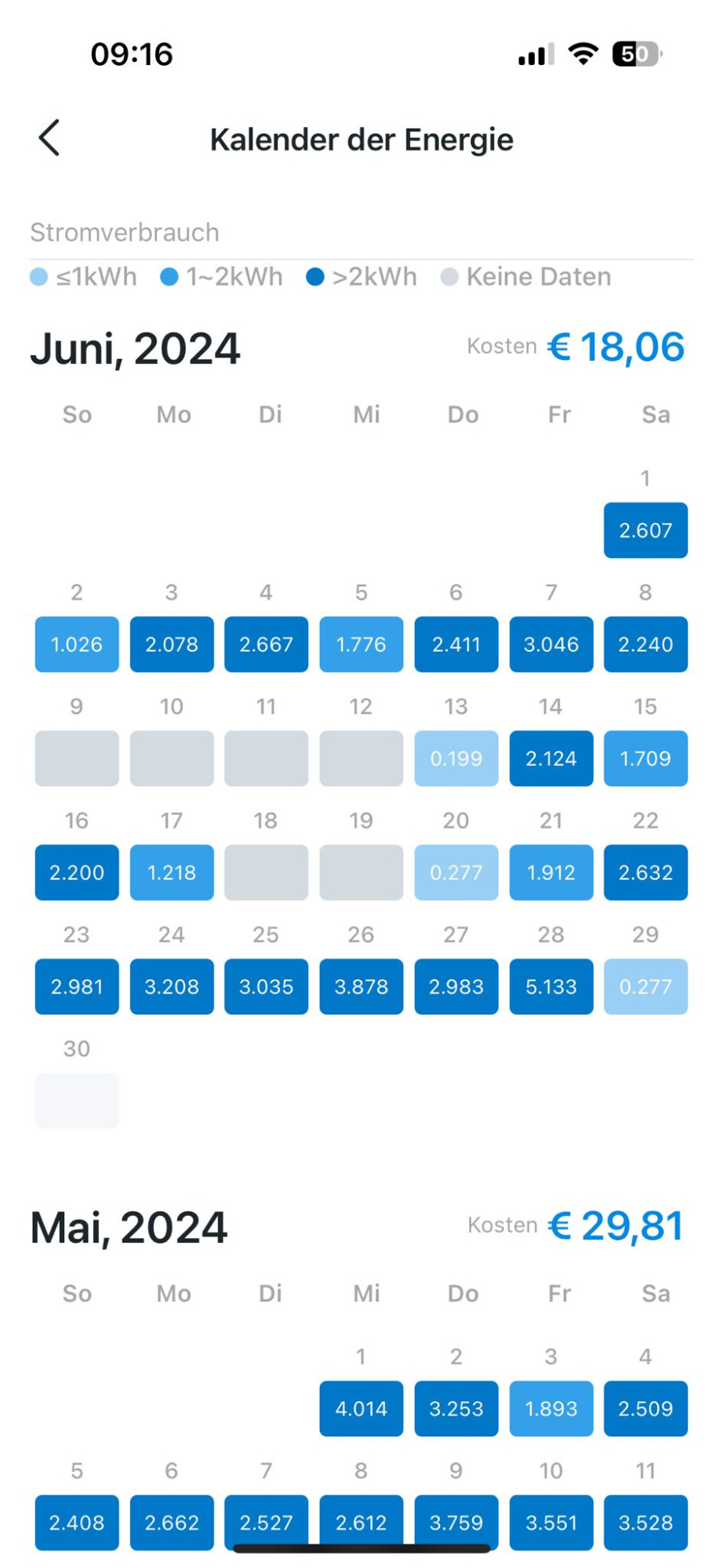Tap May 5 cell showing 2.408
Screen dimensions: 723x1568
[77, 1523]
